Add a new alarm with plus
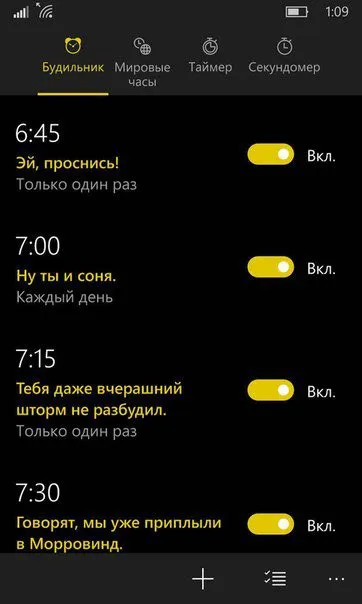This screenshot has width=362, height=604. tap(203, 578)
